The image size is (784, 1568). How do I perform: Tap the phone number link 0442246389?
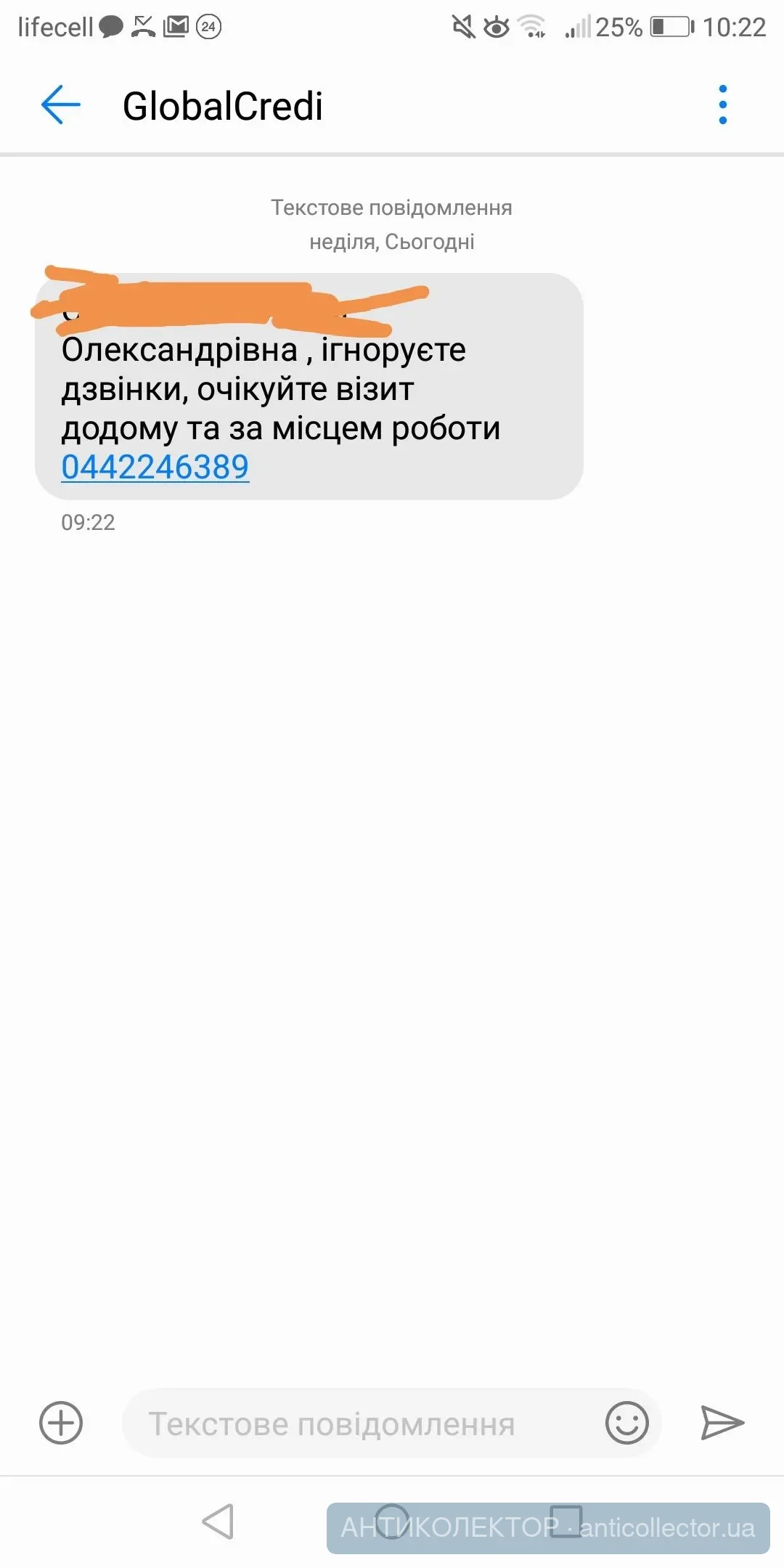pos(155,467)
